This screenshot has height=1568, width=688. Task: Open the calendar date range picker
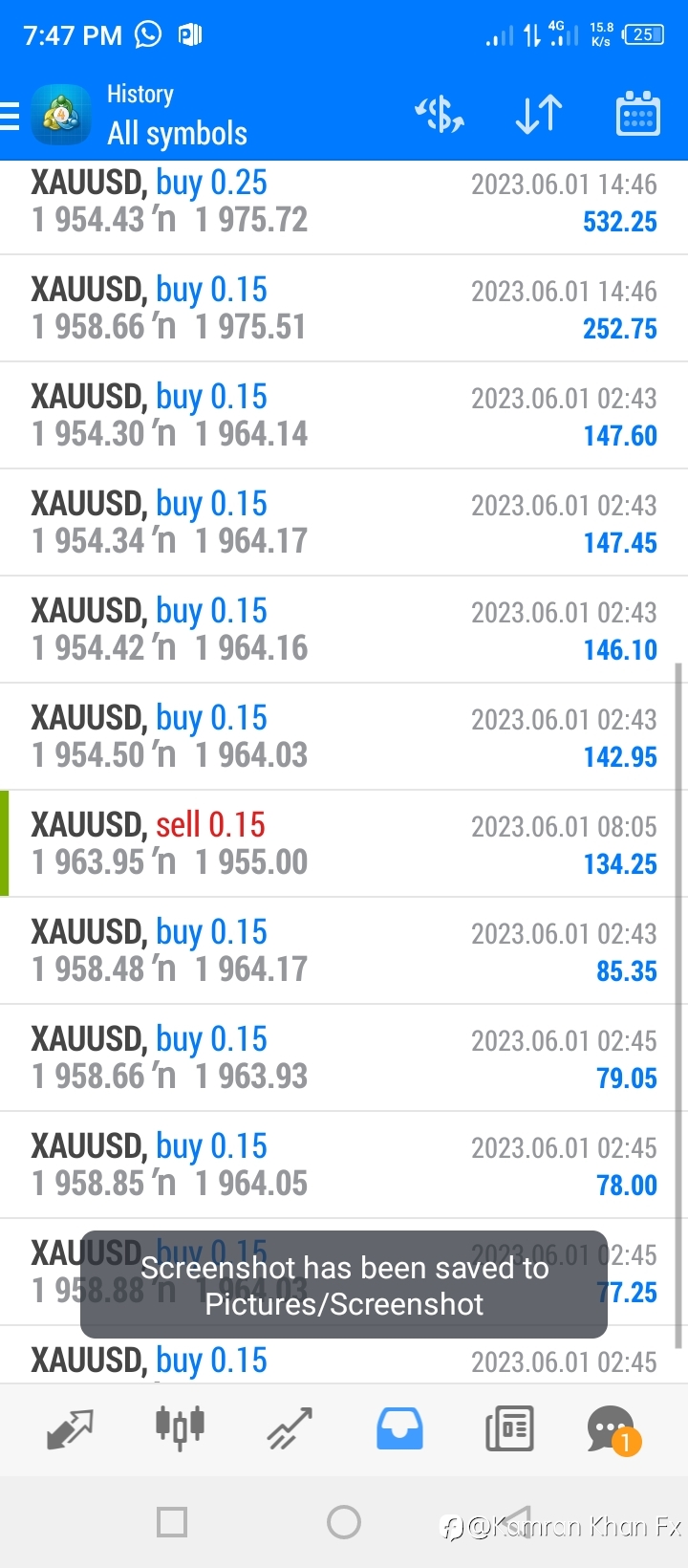click(637, 115)
